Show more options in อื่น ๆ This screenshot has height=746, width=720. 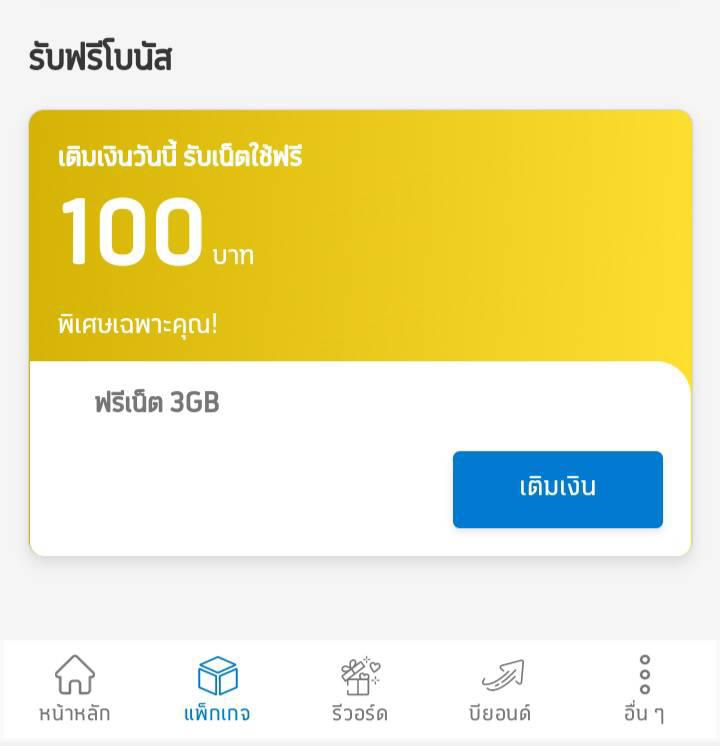coord(644,688)
